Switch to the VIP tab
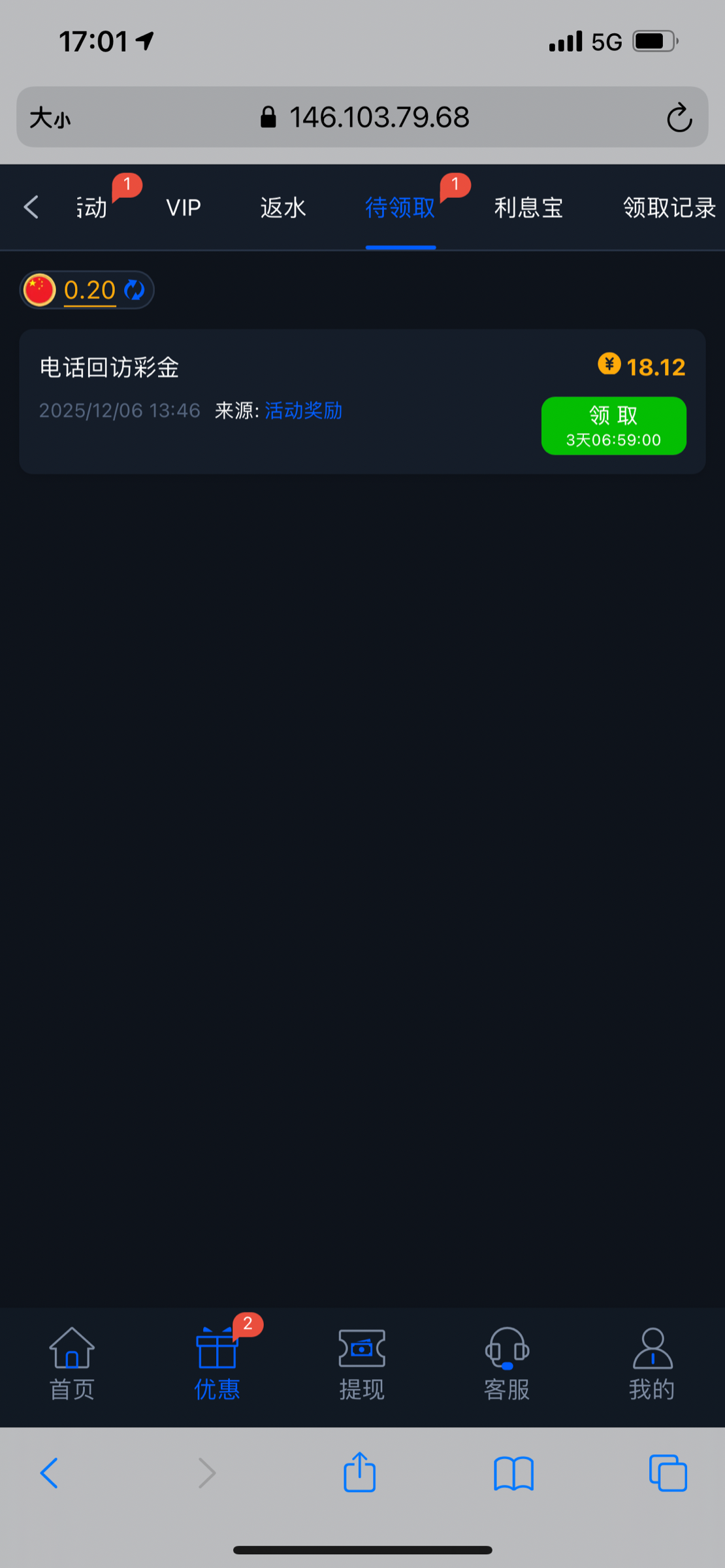Screen dimensions: 725x1568 click(x=184, y=208)
